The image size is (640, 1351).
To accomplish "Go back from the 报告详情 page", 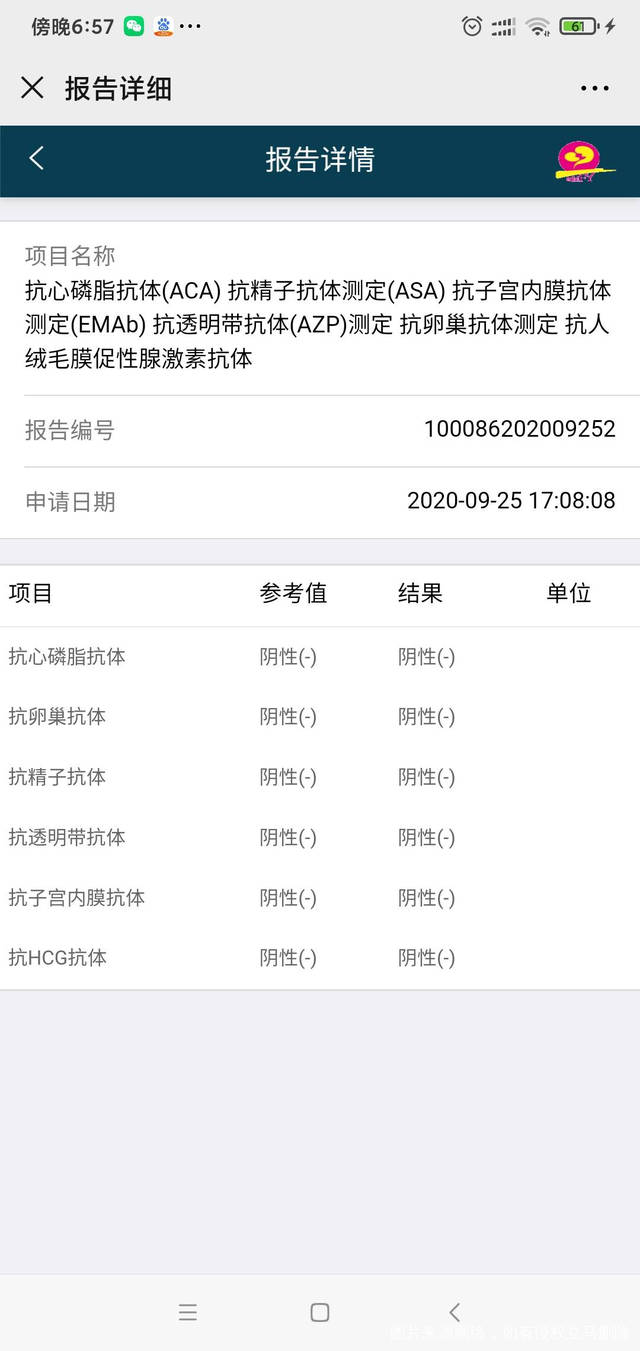I will point(37,158).
